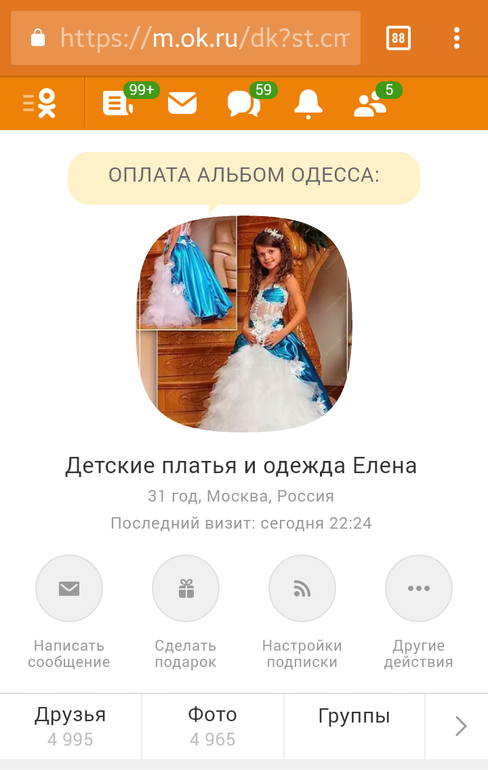The height and width of the screenshot is (770, 488).
Task: Tap the browser URL address bar
Action: [186, 38]
